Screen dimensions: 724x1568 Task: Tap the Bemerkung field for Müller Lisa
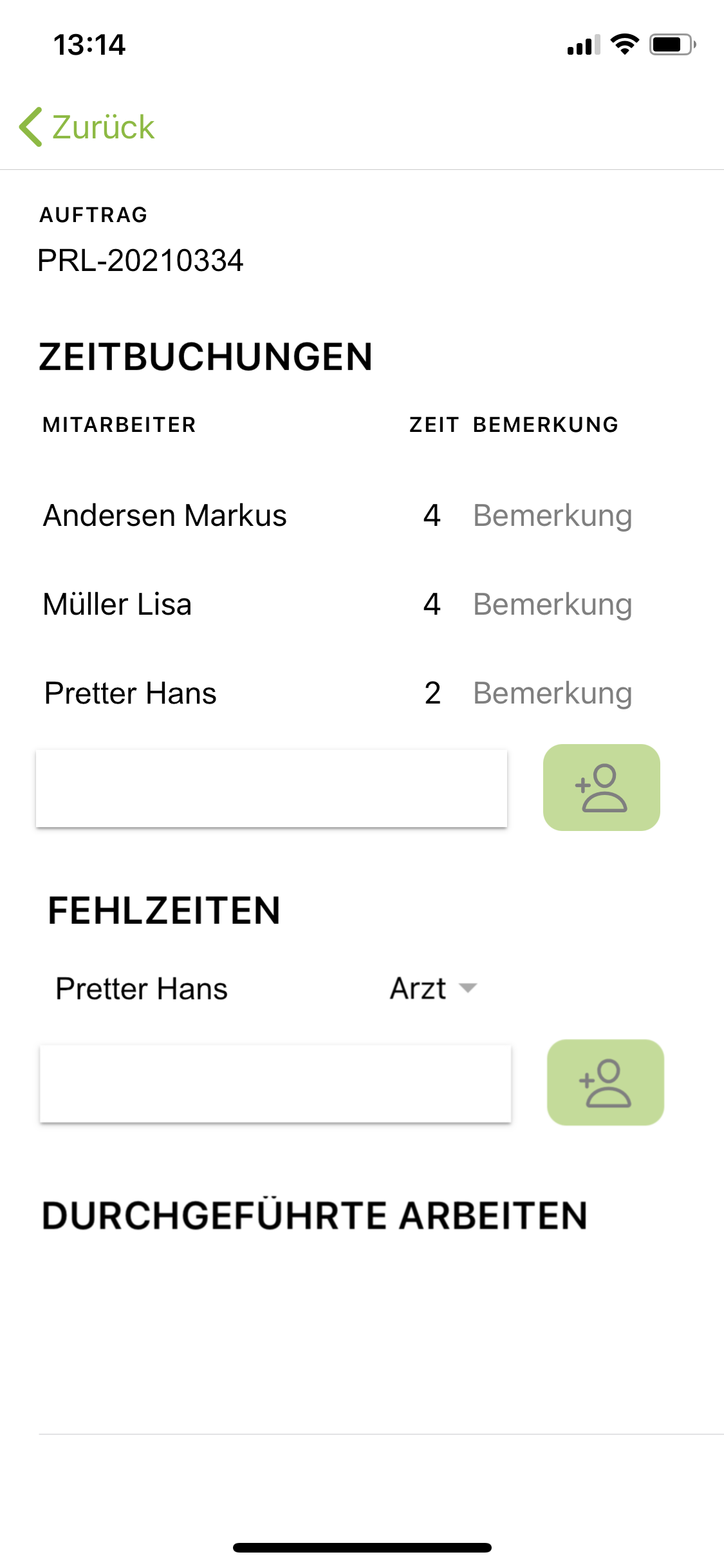click(x=552, y=604)
